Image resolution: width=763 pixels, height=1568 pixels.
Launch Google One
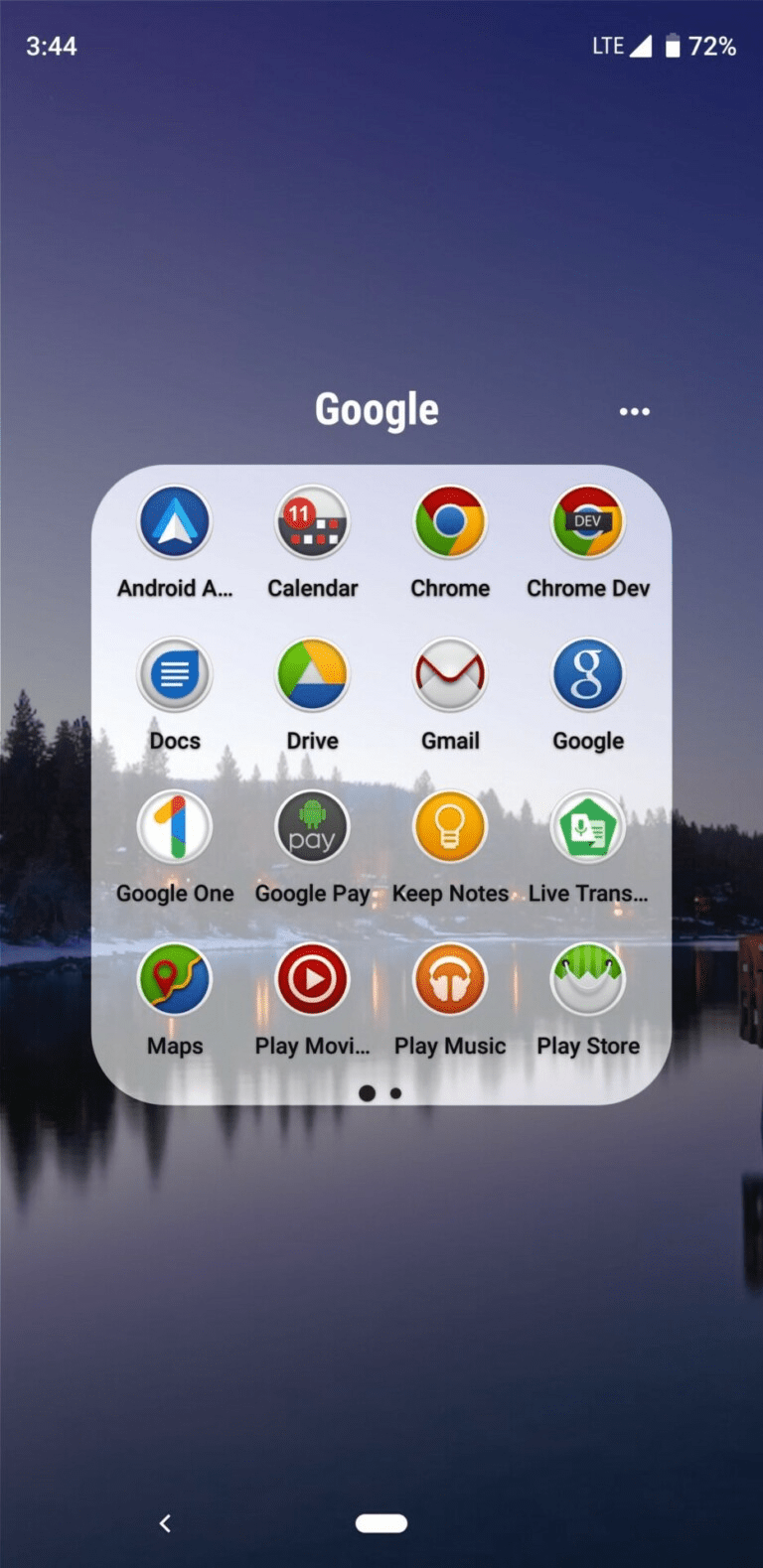175,827
